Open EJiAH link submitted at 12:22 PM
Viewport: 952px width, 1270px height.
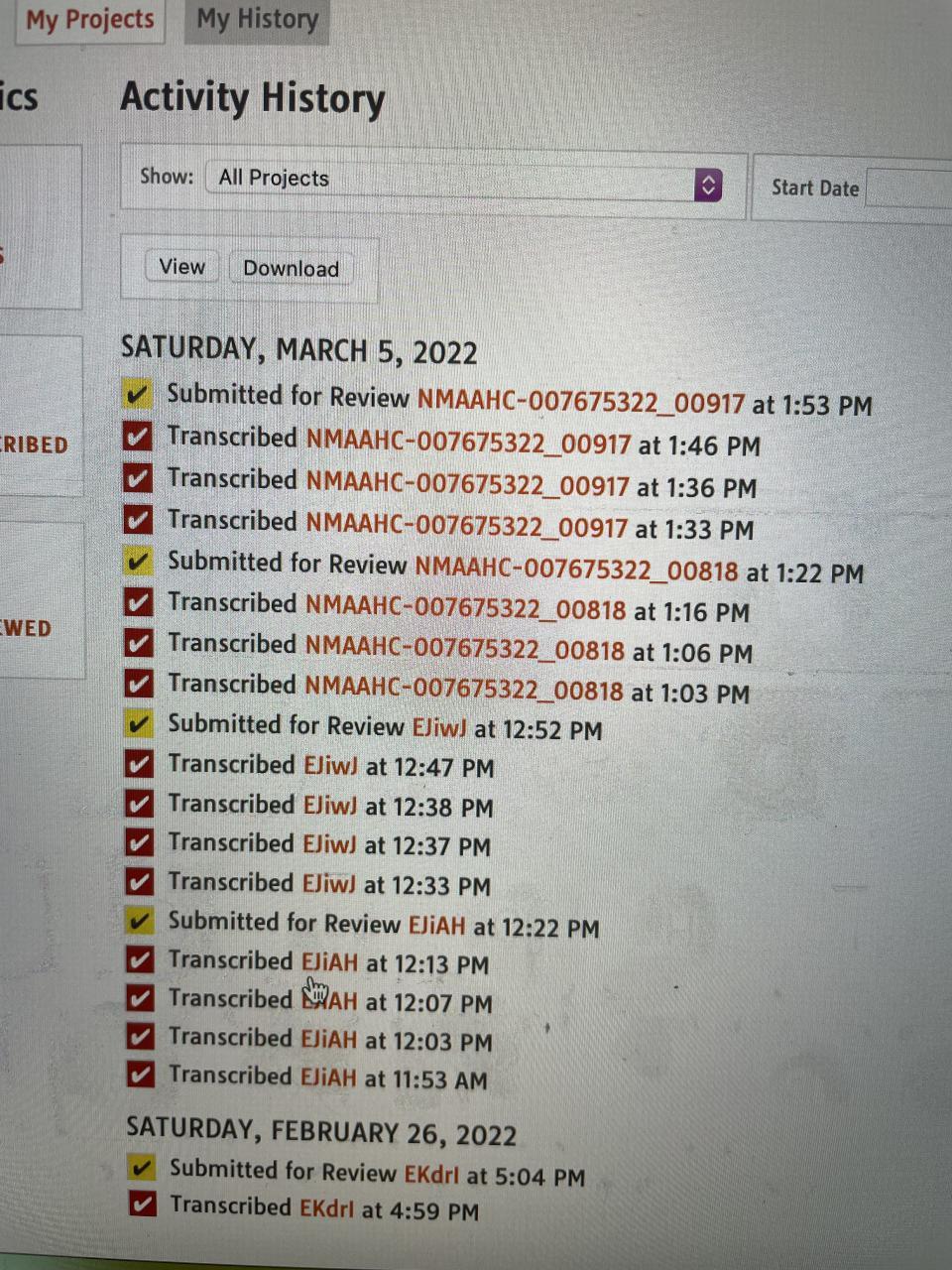[x=437, y=927]
